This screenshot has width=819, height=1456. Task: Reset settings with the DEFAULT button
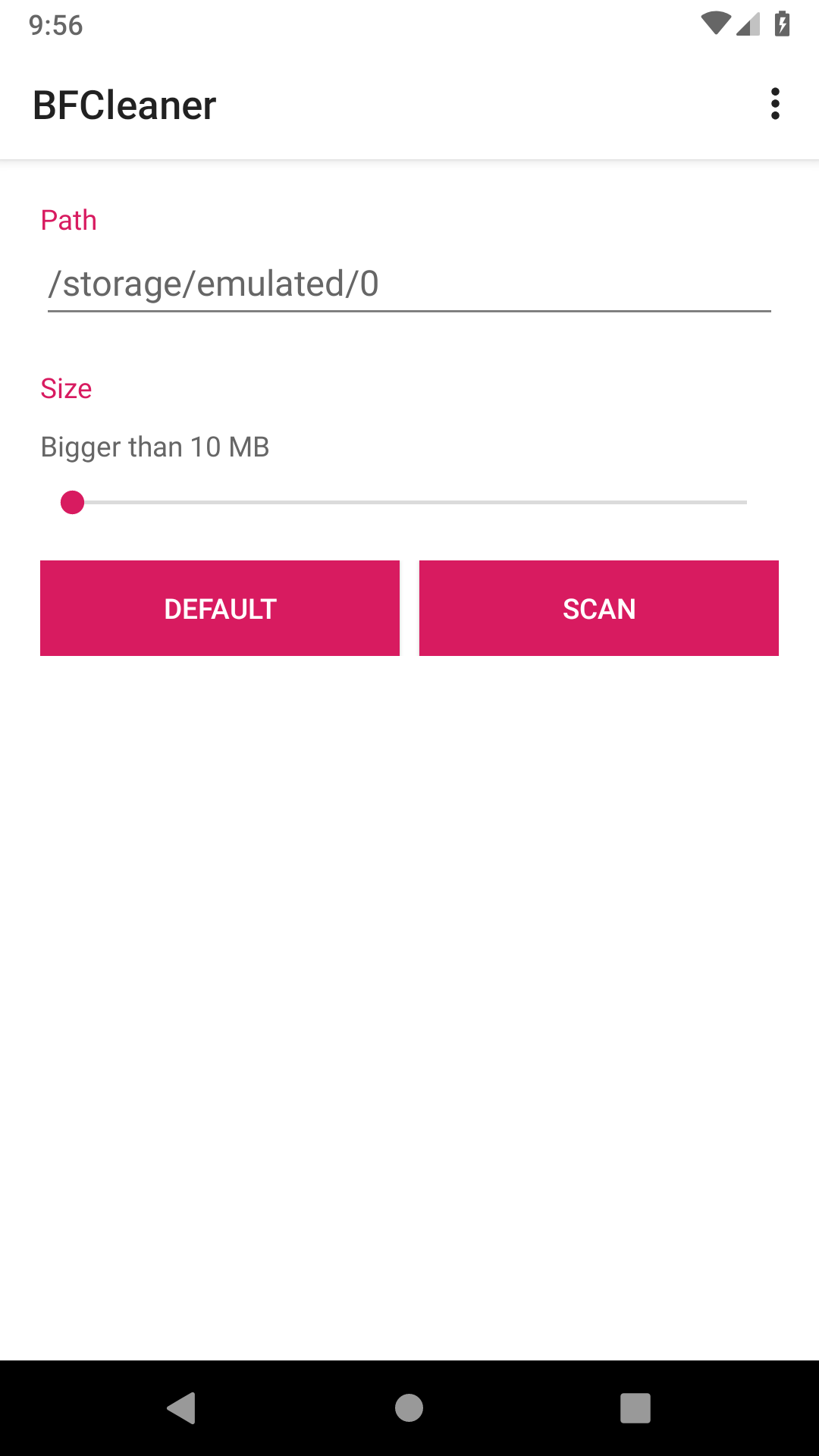coord(220,608)
